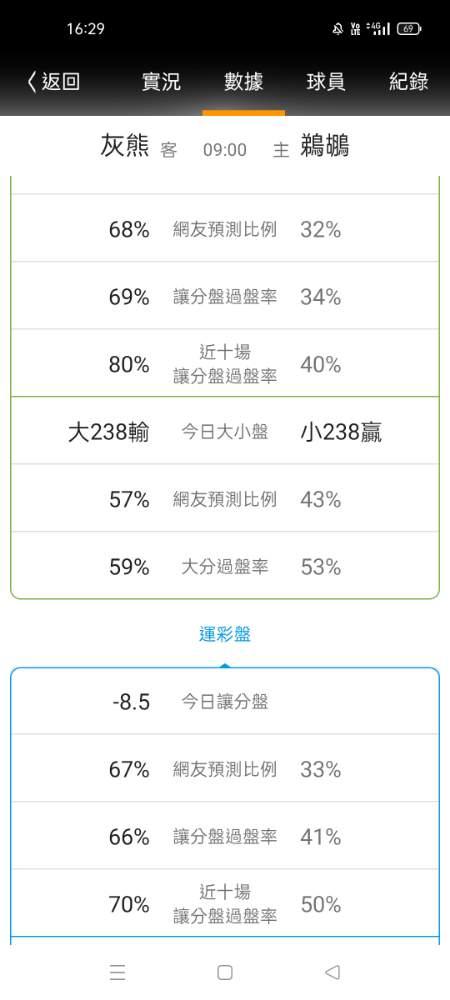
Task: Switch to the 實況 tab
Action: (x=161, y=82)
